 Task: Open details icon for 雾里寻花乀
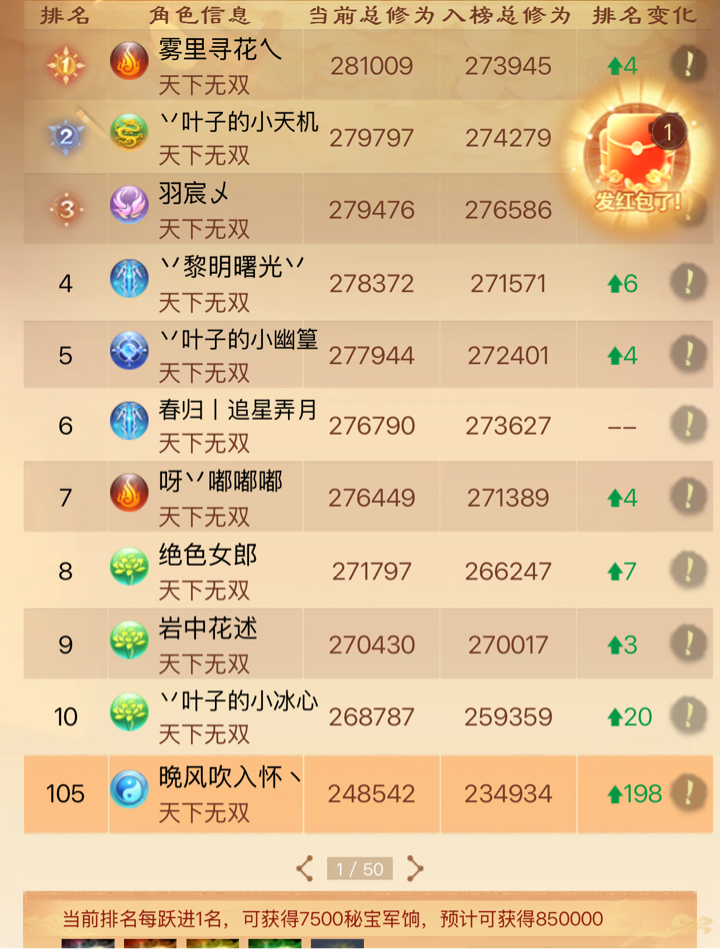click(x=688, y=65)
